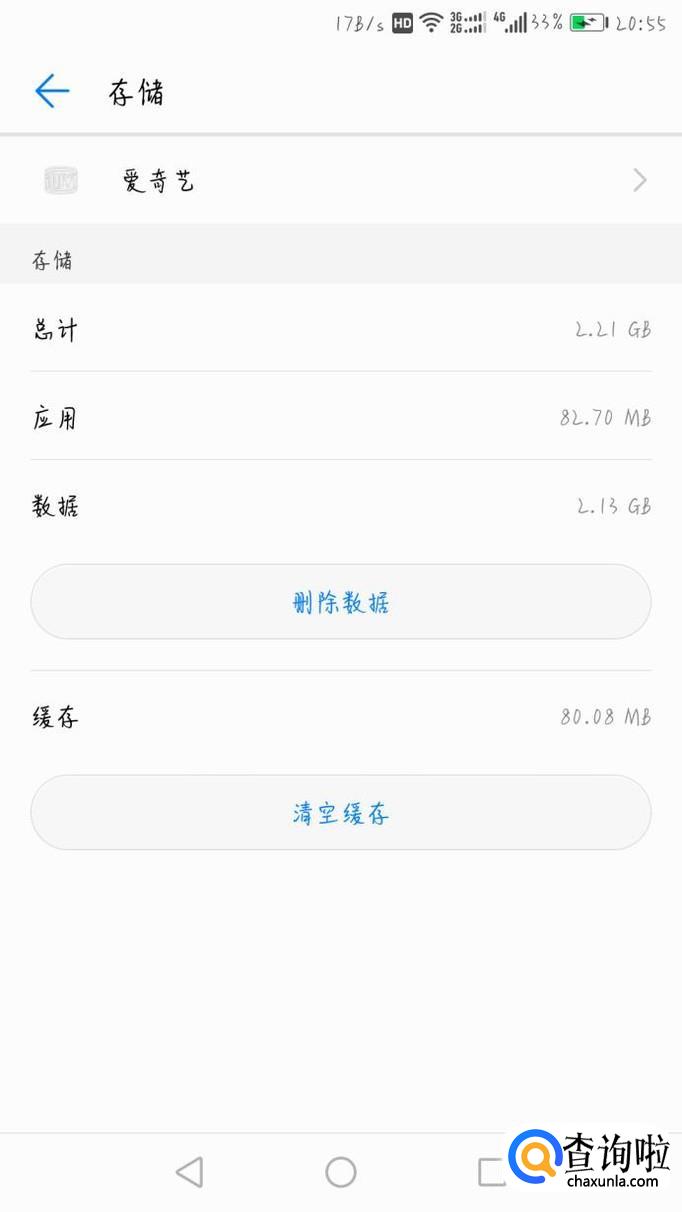Clear cache with 清空缓存 button
This screenshot has height=1212, width=682.
340,813
